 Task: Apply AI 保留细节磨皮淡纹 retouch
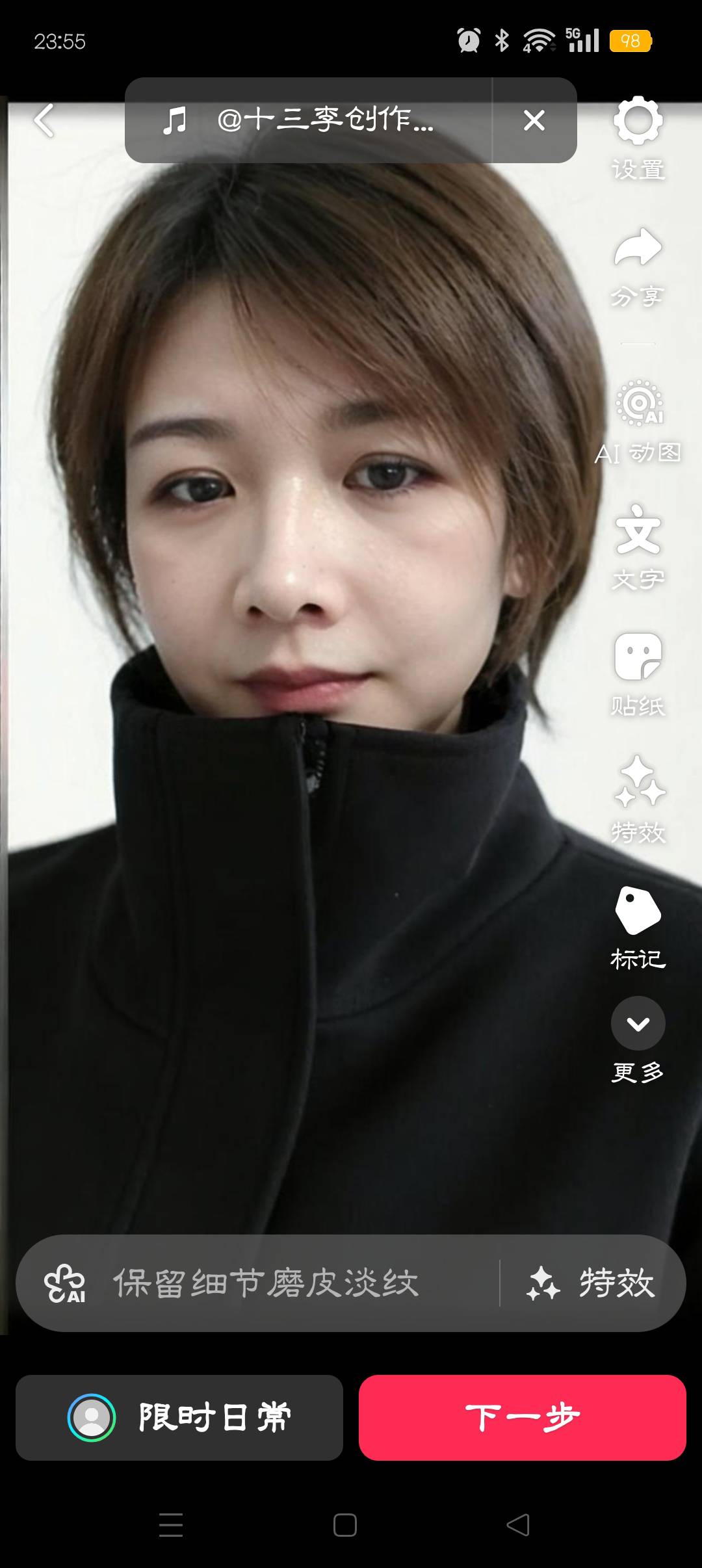pyautogui.click(x=260, y=1283)
